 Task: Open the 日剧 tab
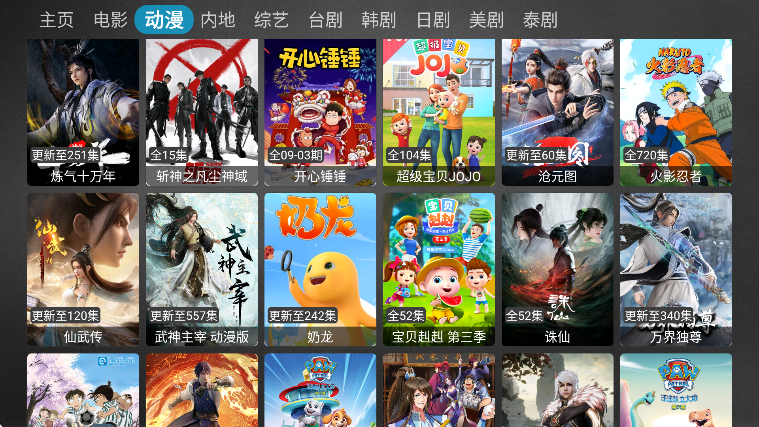(433, 20)
